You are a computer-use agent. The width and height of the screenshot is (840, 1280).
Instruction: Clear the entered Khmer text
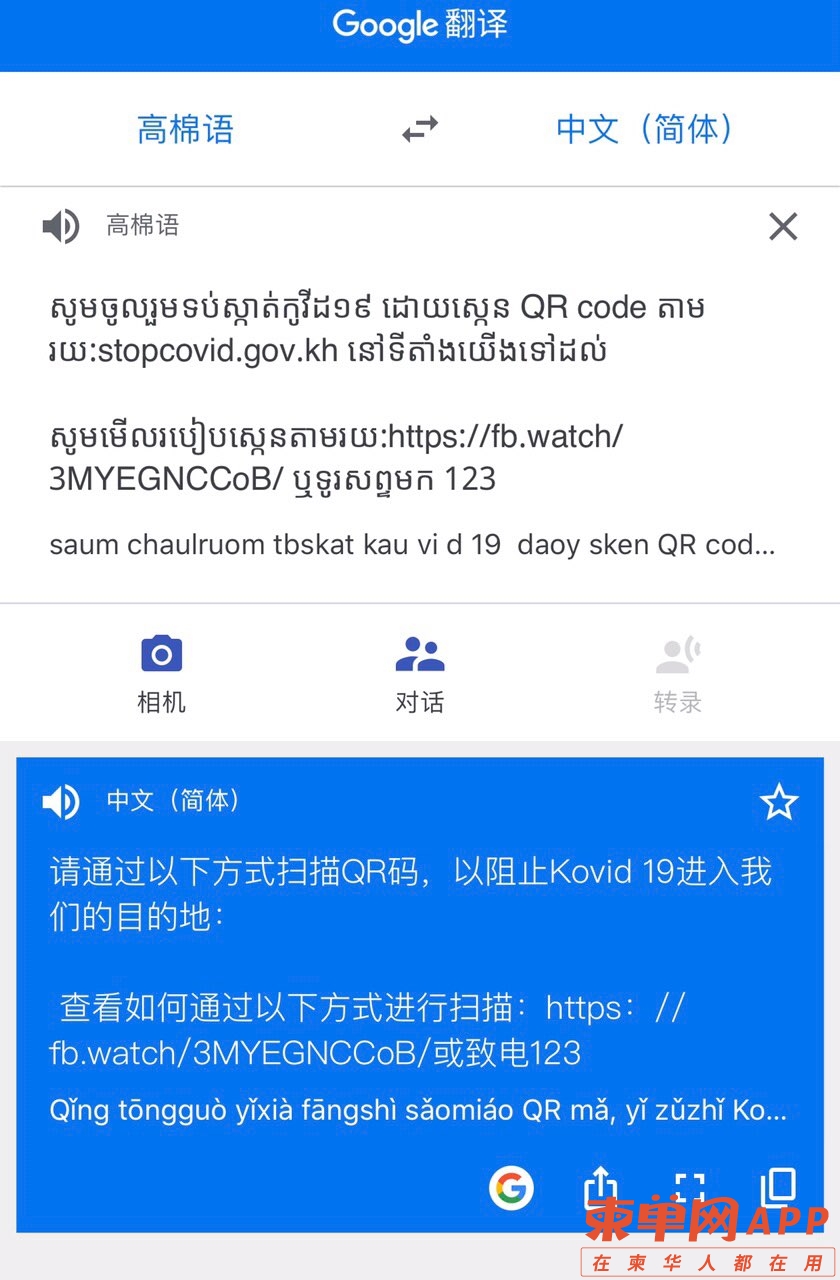(x=783, y=227)
